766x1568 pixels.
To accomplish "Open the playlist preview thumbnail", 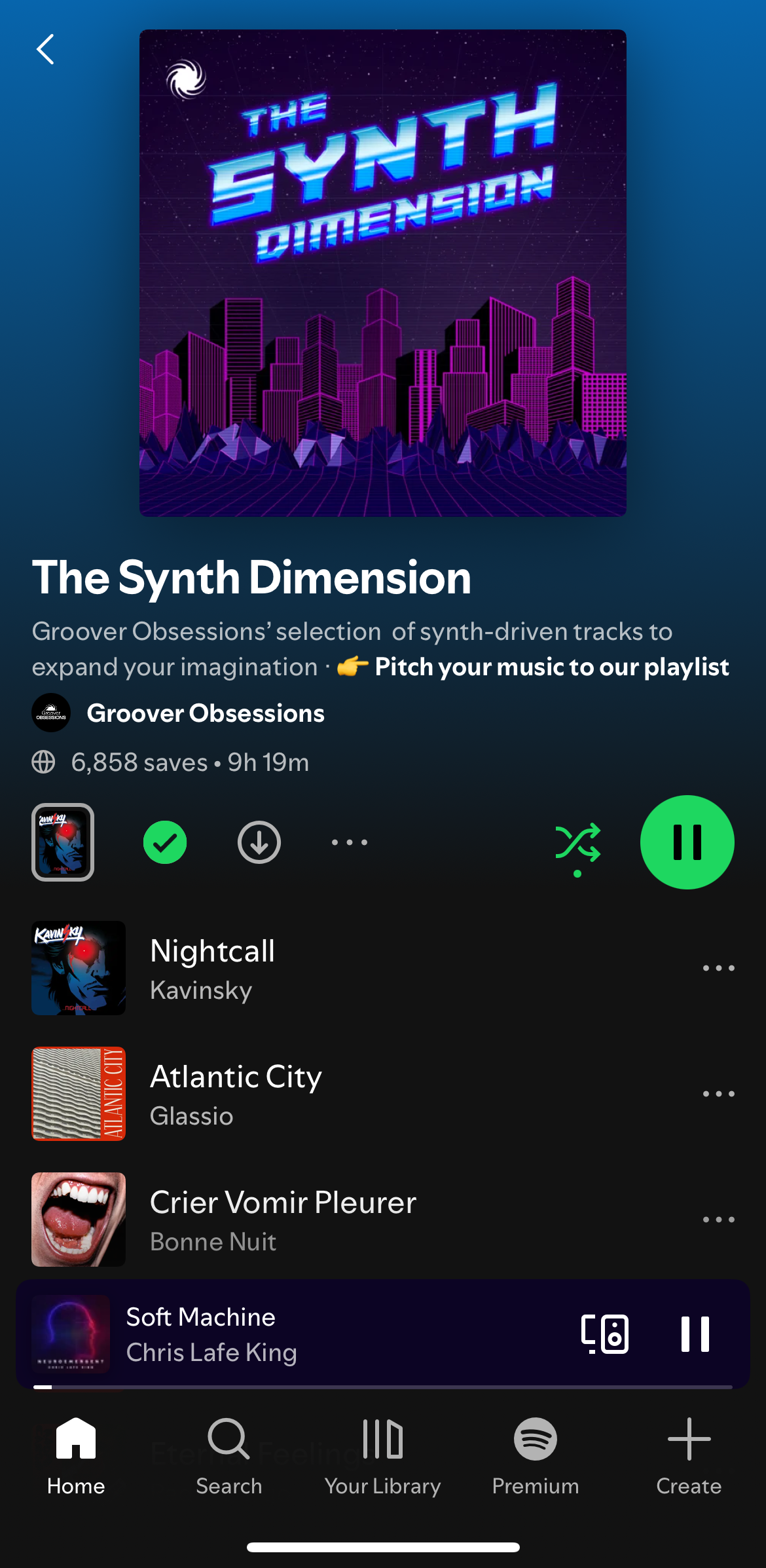I will pyautogui.click(x=63, y=842).
